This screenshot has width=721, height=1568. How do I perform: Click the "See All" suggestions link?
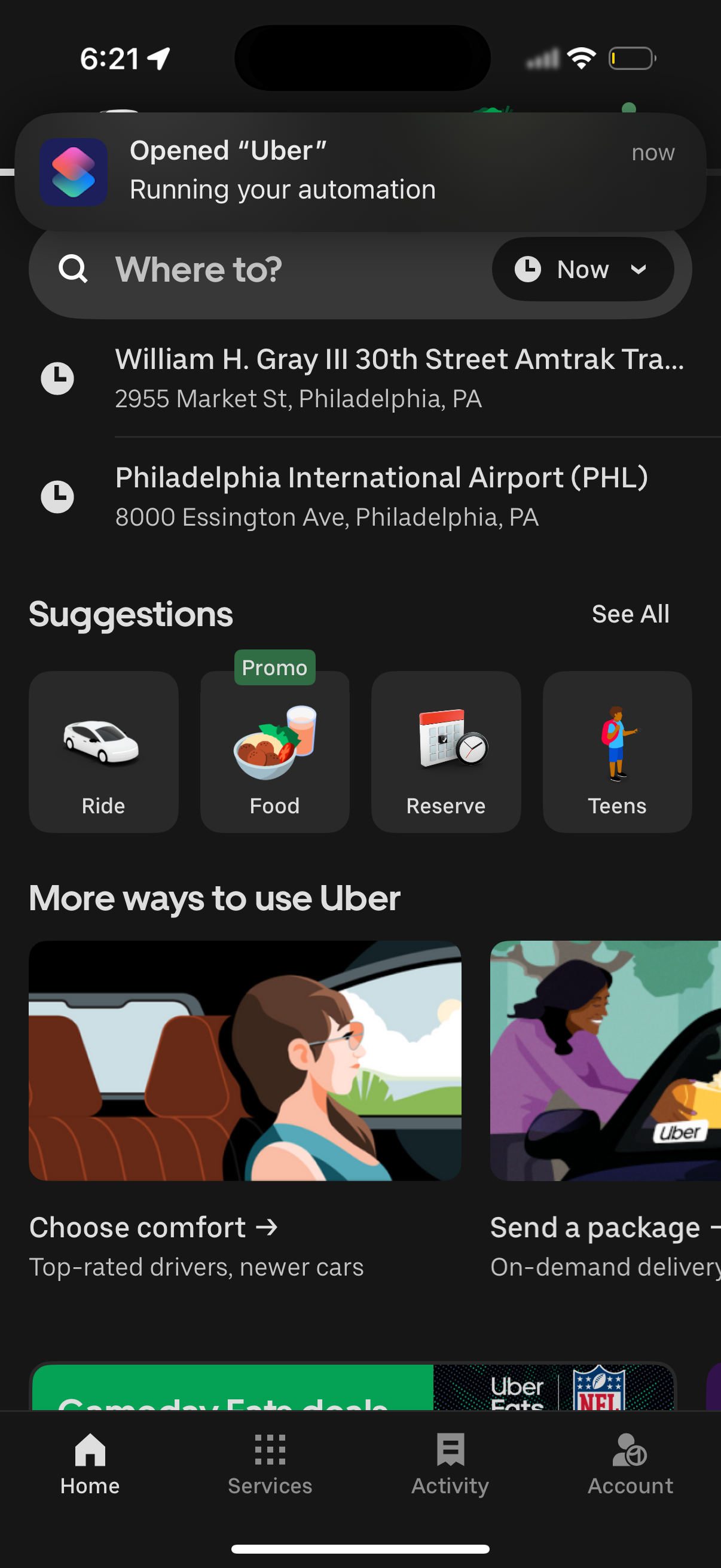(x=631, y=614)
